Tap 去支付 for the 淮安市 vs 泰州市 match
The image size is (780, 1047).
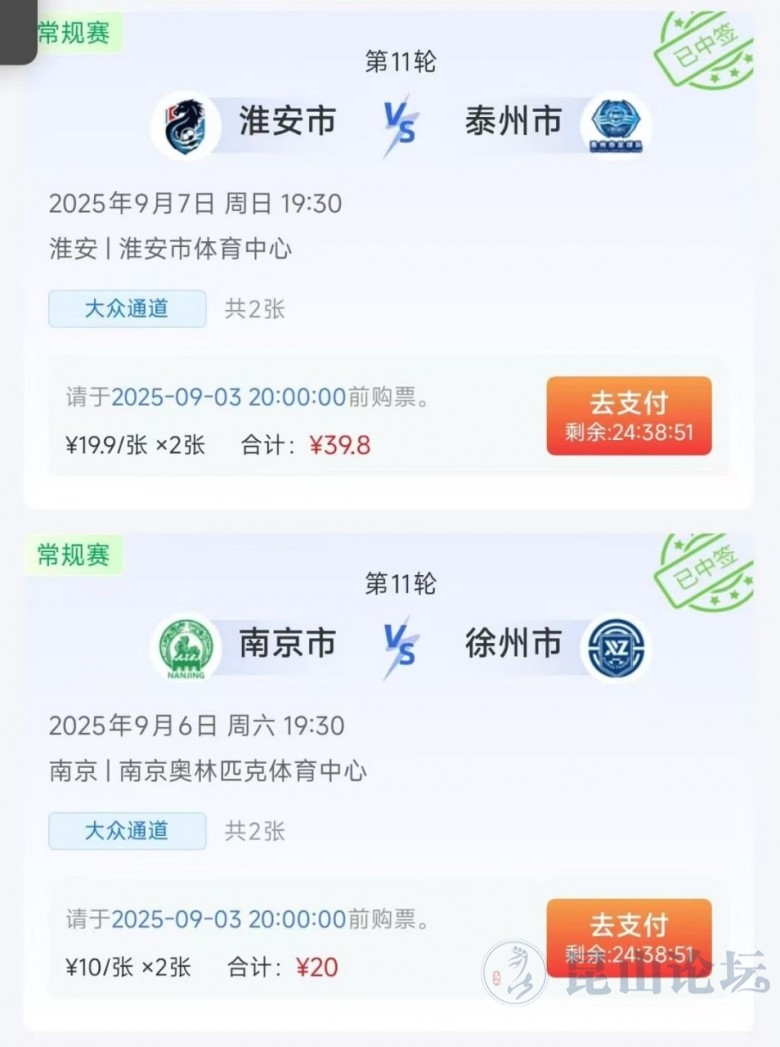pos(628,416)
